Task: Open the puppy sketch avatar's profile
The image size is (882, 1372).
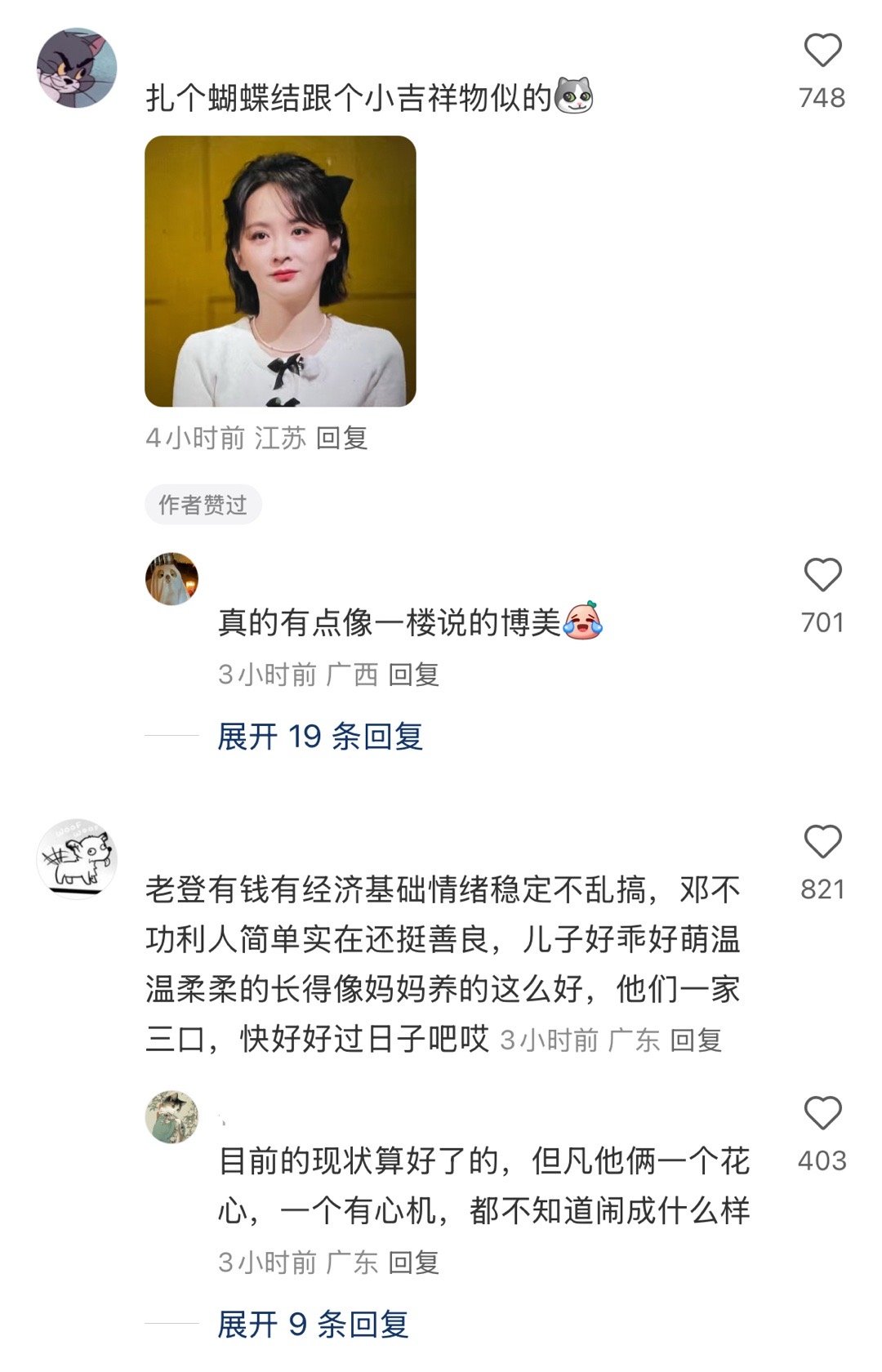Action: (78, 857)
